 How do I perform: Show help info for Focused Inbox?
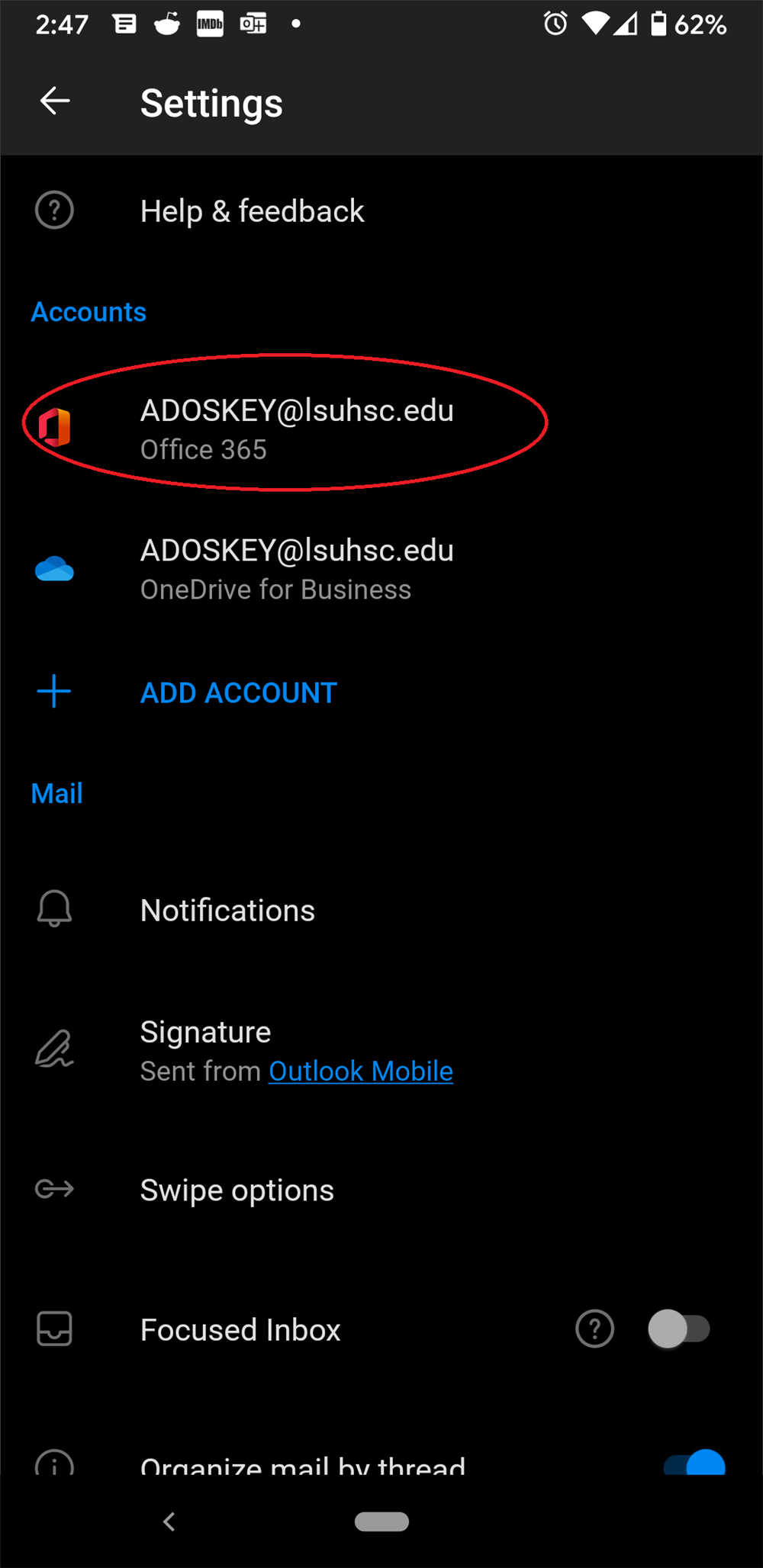coord(594,1329)
